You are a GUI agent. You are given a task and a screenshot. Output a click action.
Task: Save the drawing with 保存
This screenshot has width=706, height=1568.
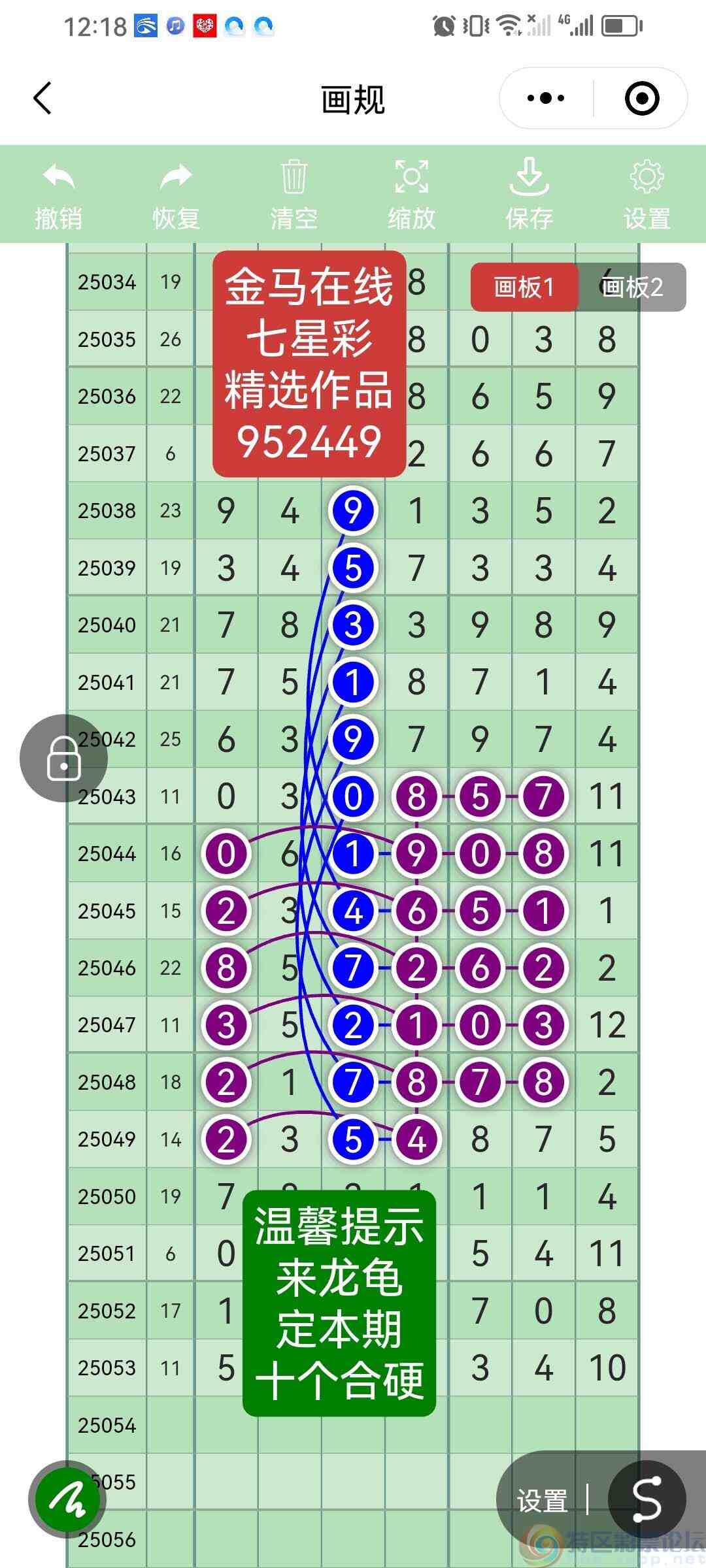[529, 195]
